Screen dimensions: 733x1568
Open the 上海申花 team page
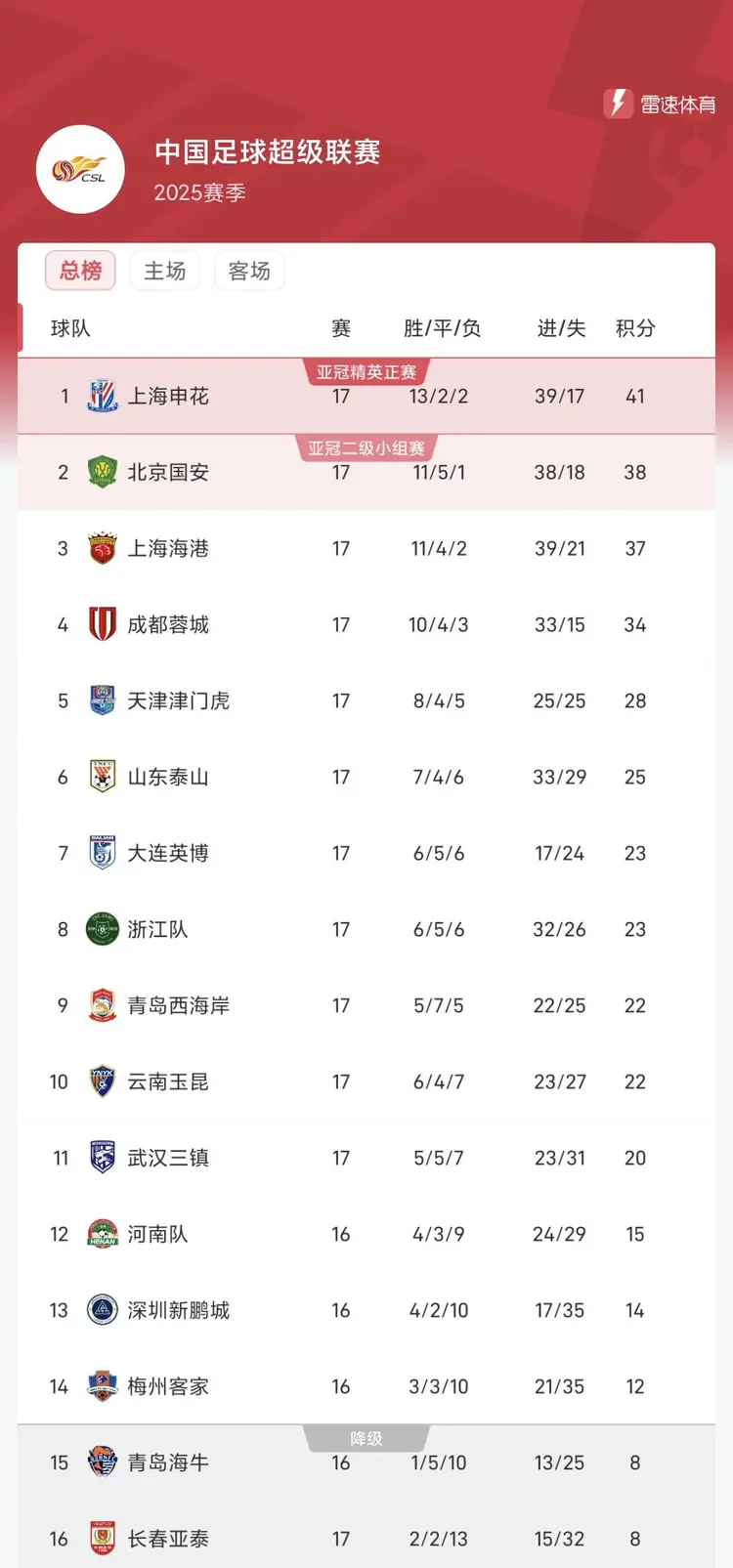[168, 396]
